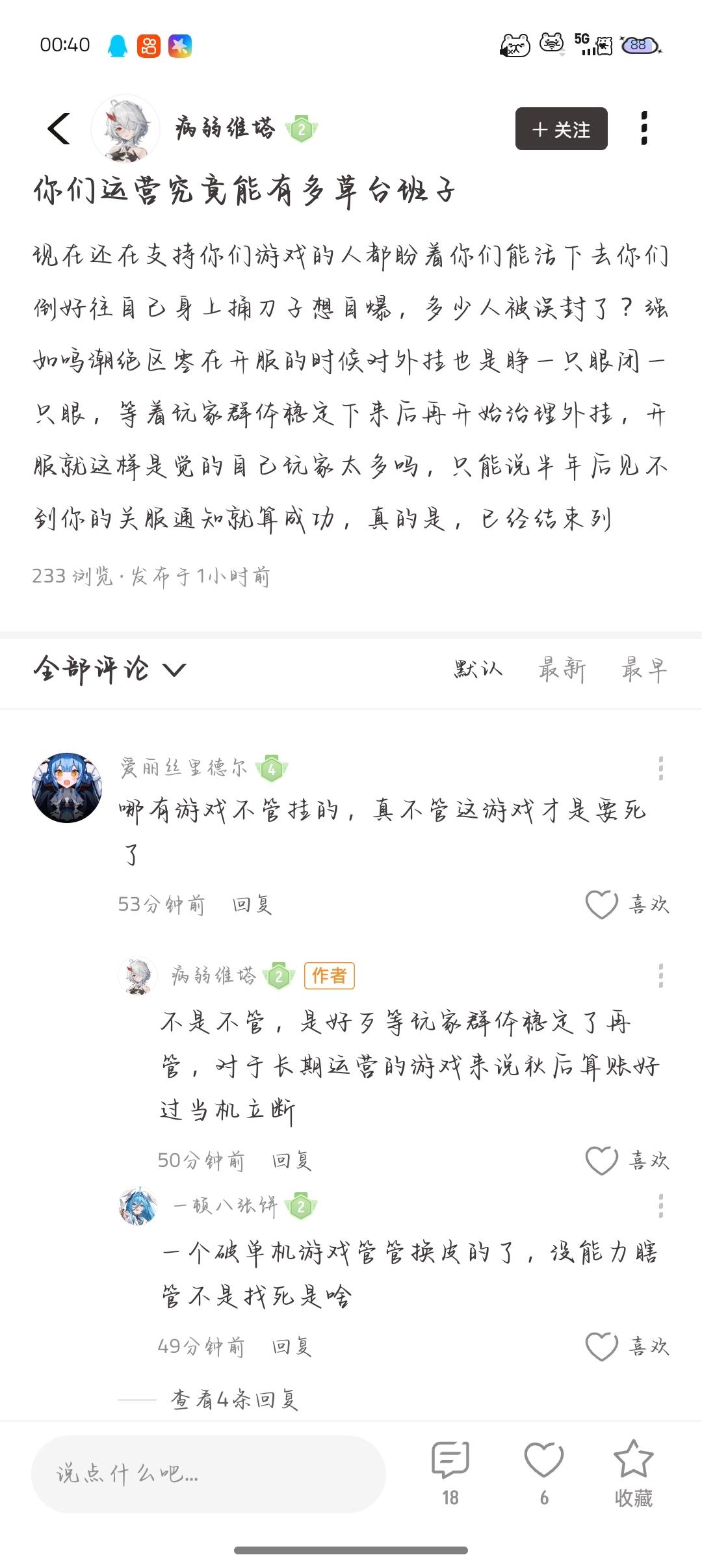Sort comments by 默认
Viewport: 702px width, 1568px height.
pos(478,669)
